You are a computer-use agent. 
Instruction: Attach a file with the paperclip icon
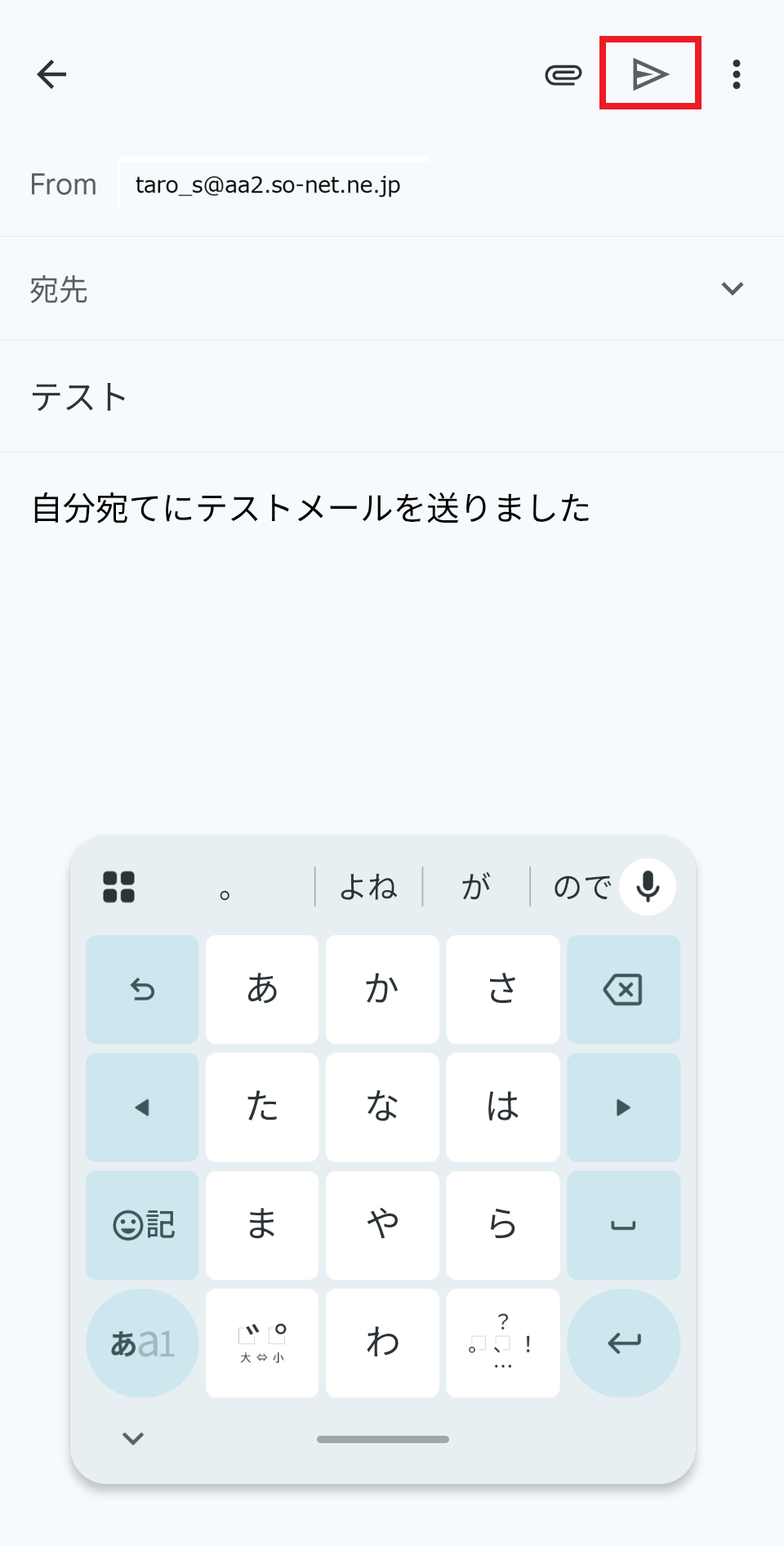coord(563,74)
